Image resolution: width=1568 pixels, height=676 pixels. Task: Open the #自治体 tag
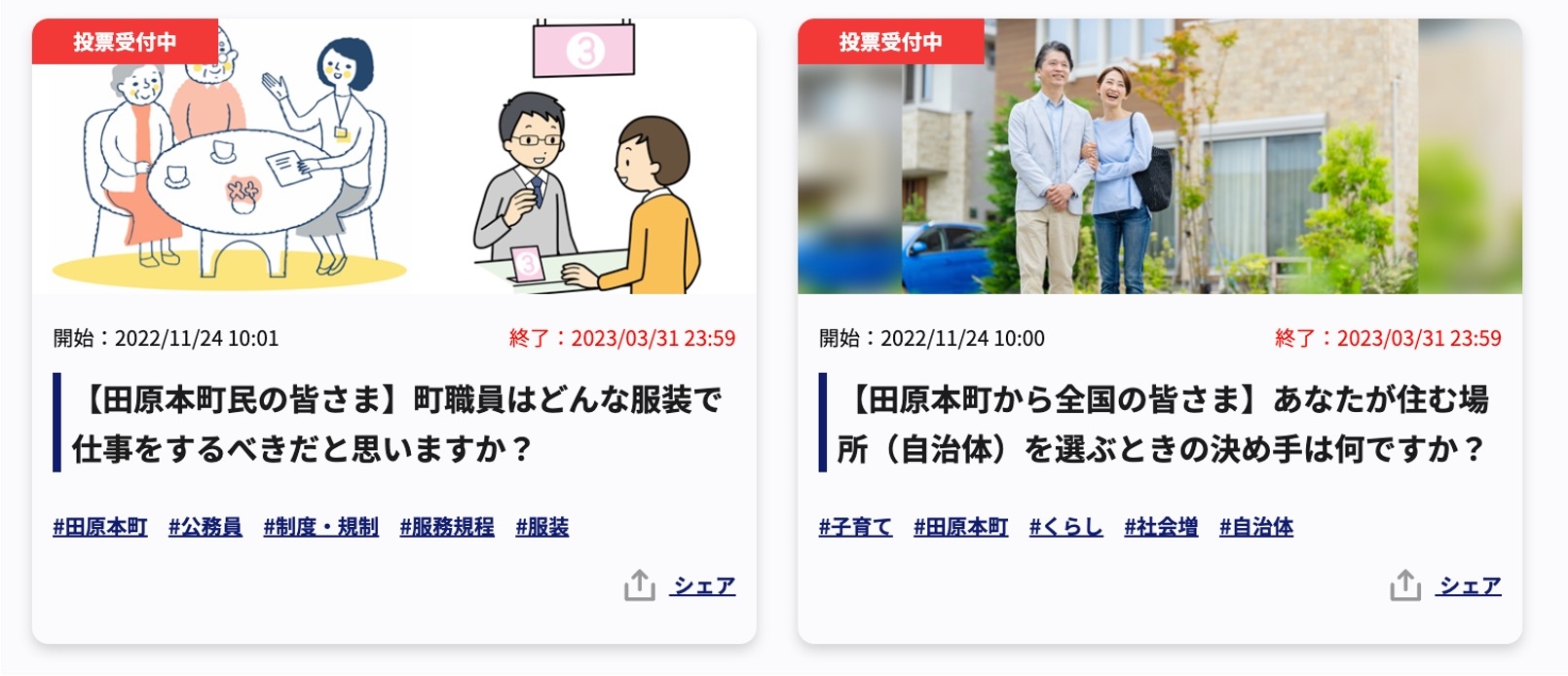coord(1256,527)
